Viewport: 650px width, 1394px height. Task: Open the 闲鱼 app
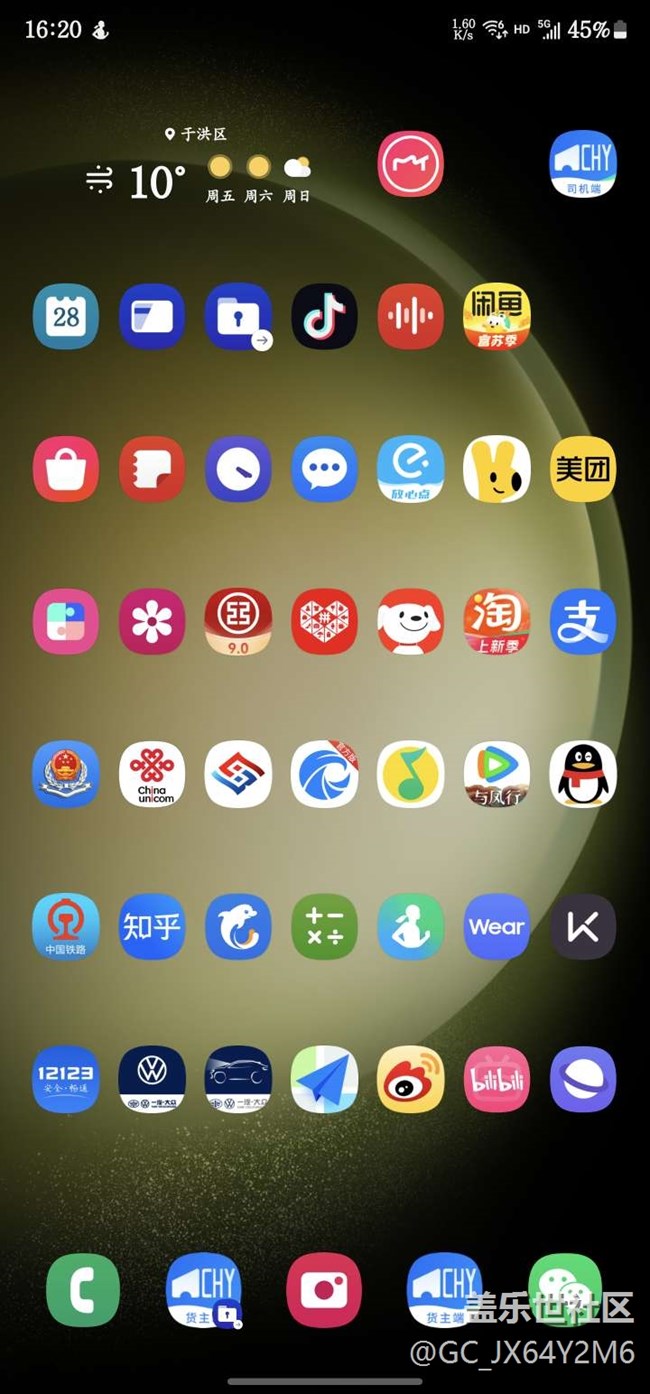point(496,317)
